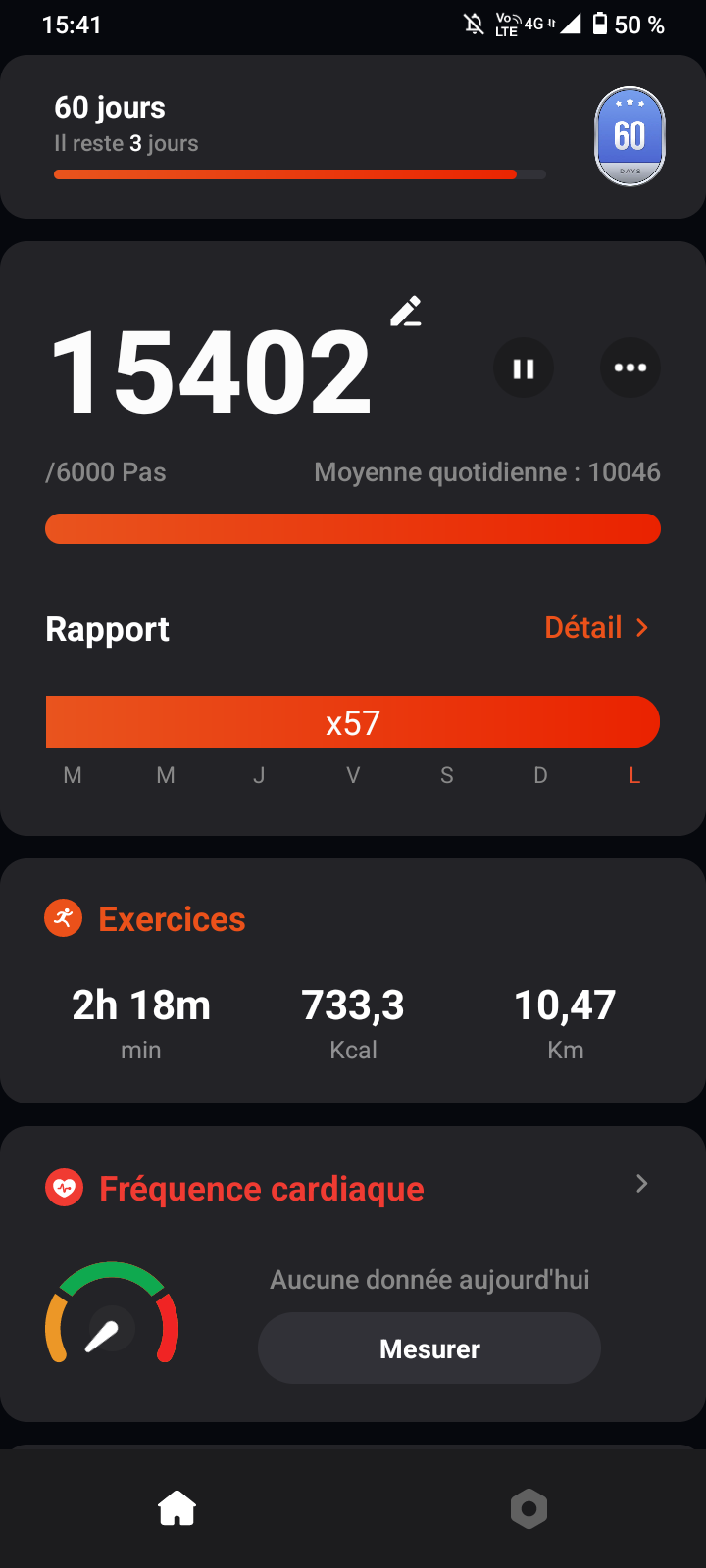The width and height of the screenshot is (706, 1568).
Task: Open the Détail report link
Action: click(596, 628)
